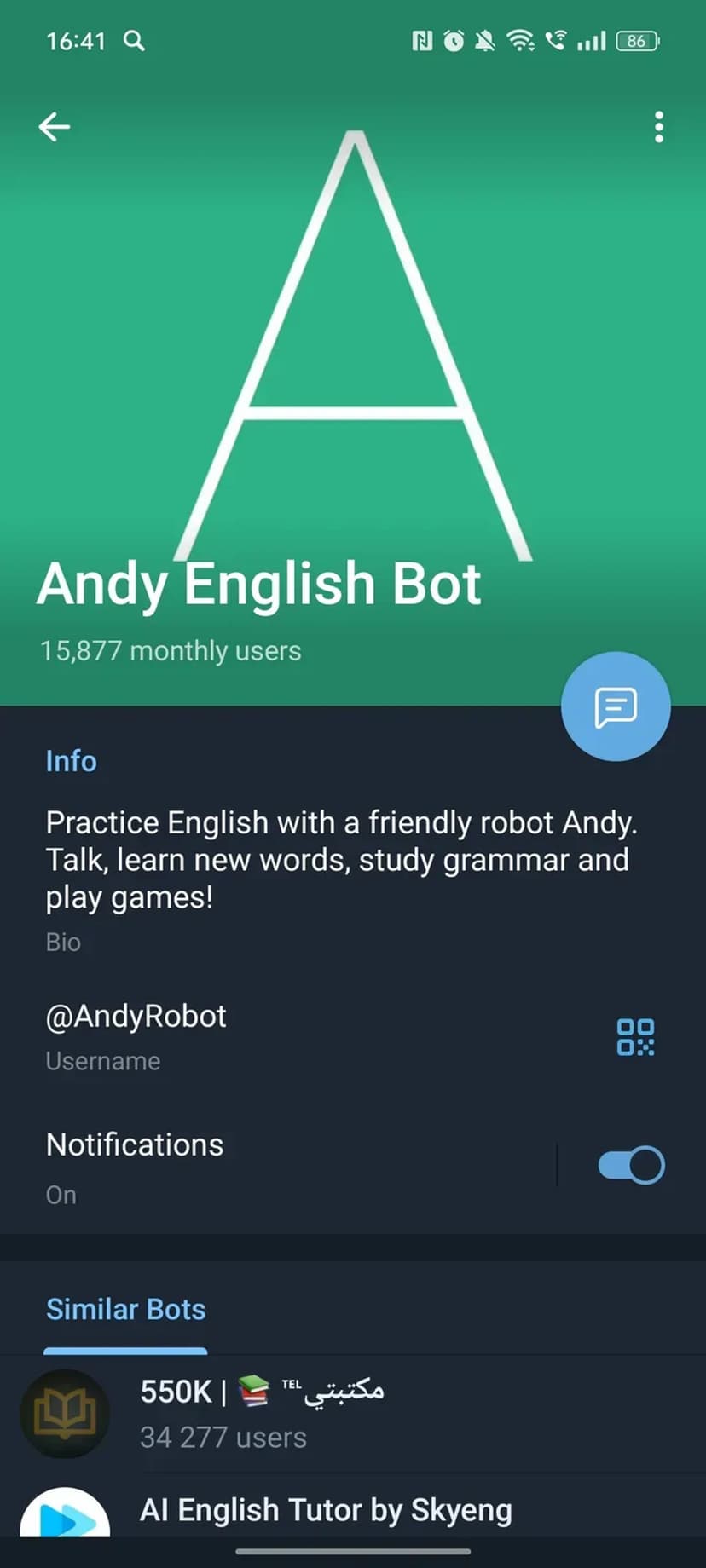The image size is (706, 1568).
Task: Open the 550K مكتبتي bot
Action: pos(341,1413)
